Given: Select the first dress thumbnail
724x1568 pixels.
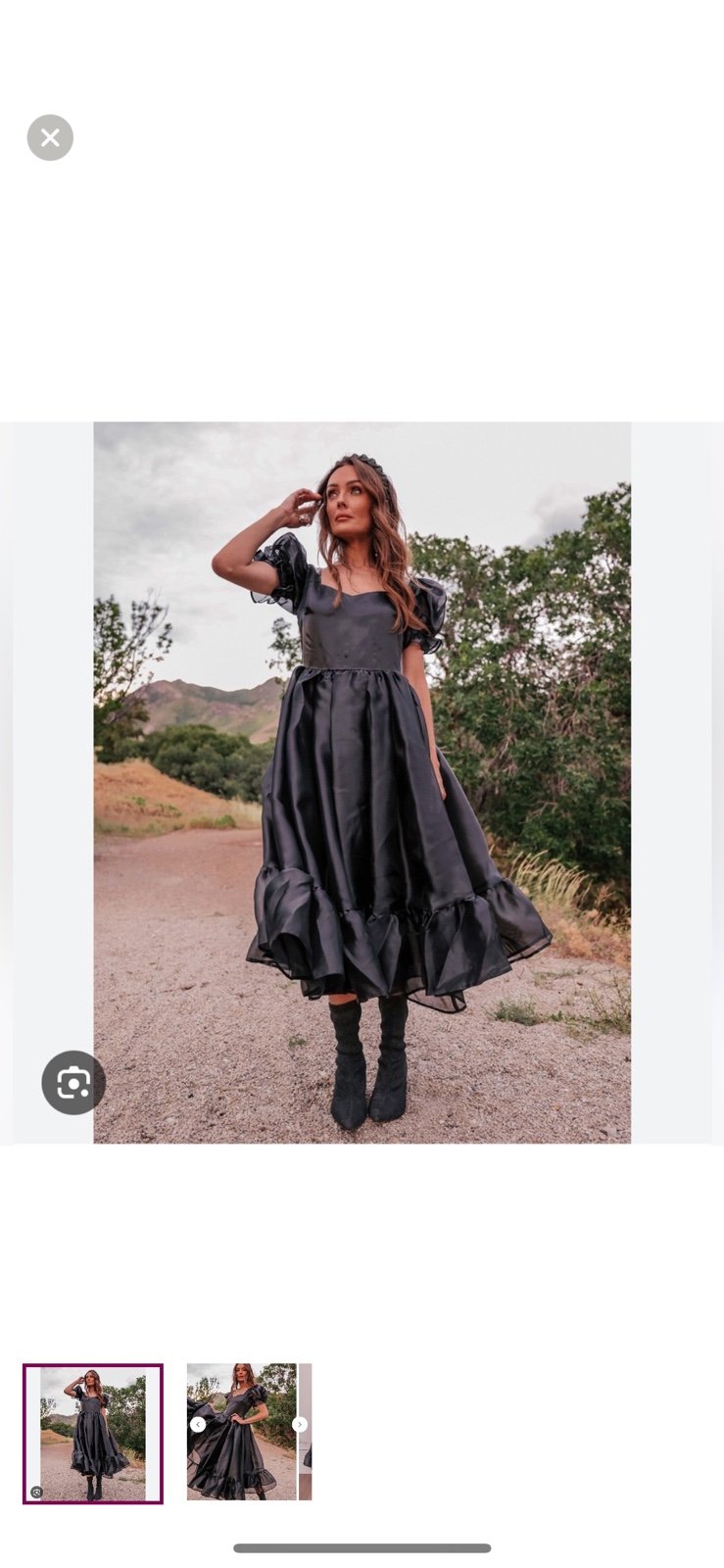Looking at the screenshot, I should [x=93, y=1434].
